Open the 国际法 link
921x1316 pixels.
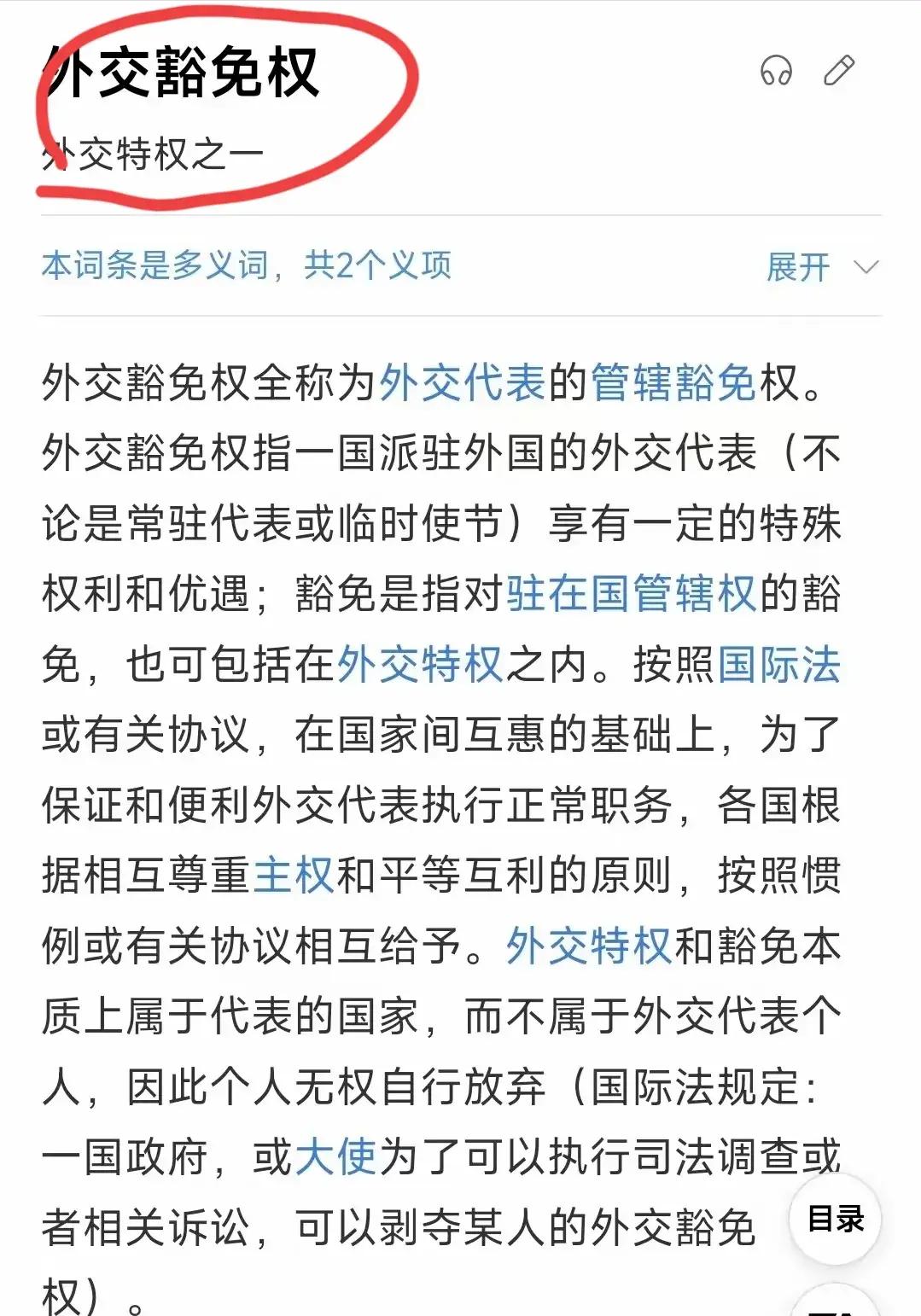click(x=778, y=665)
